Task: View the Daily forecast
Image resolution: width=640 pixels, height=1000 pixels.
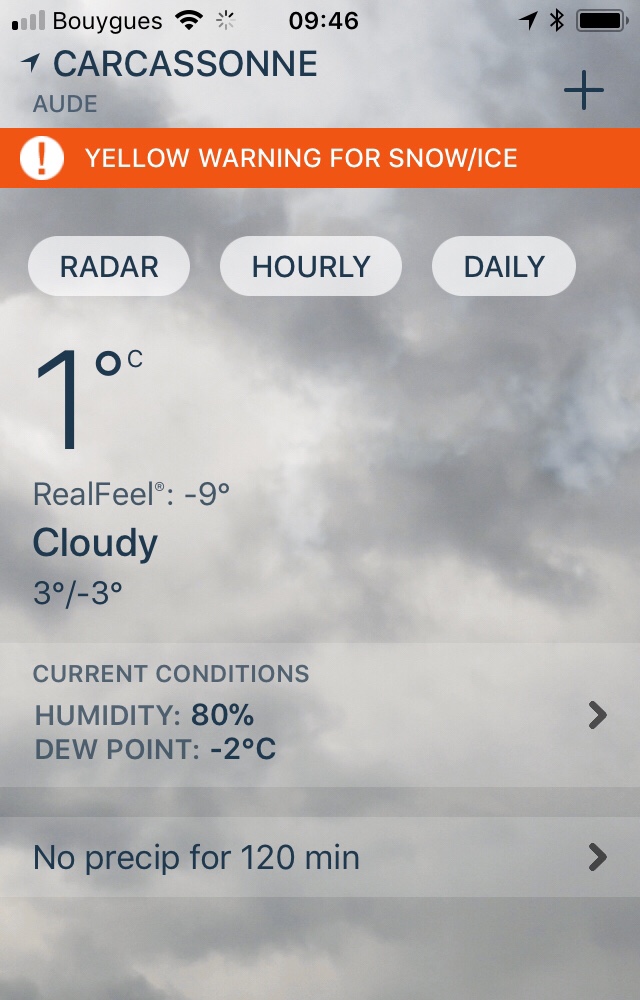Action: [504, 267]
